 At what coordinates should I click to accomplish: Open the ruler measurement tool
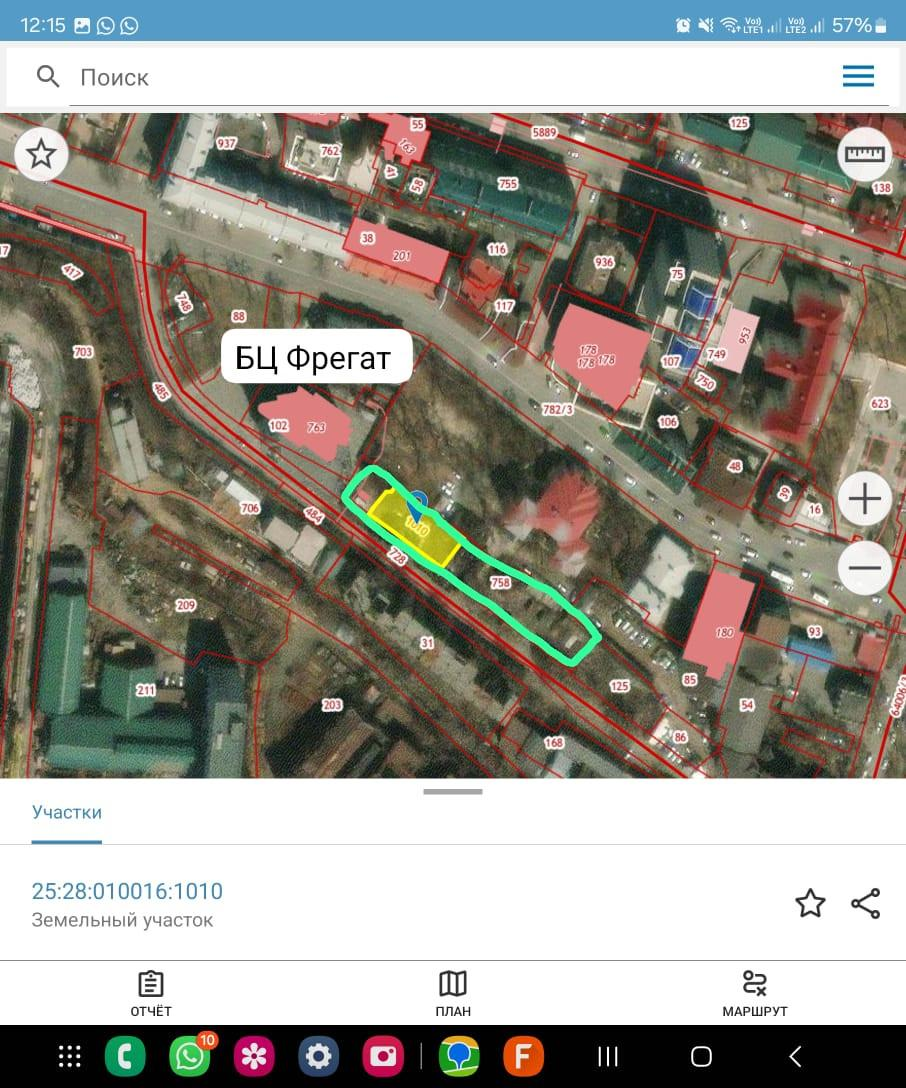(865, 154)
